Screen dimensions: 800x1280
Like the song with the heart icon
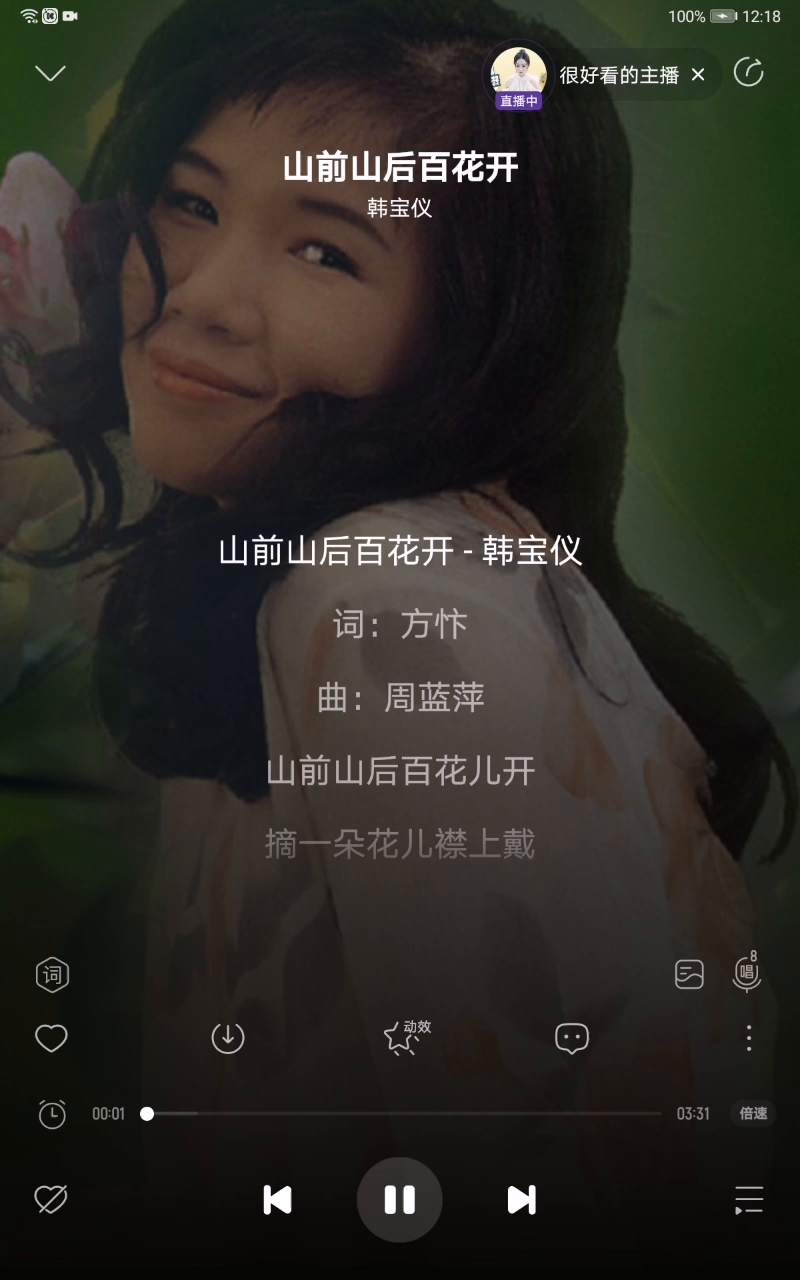pos(51,1038)
